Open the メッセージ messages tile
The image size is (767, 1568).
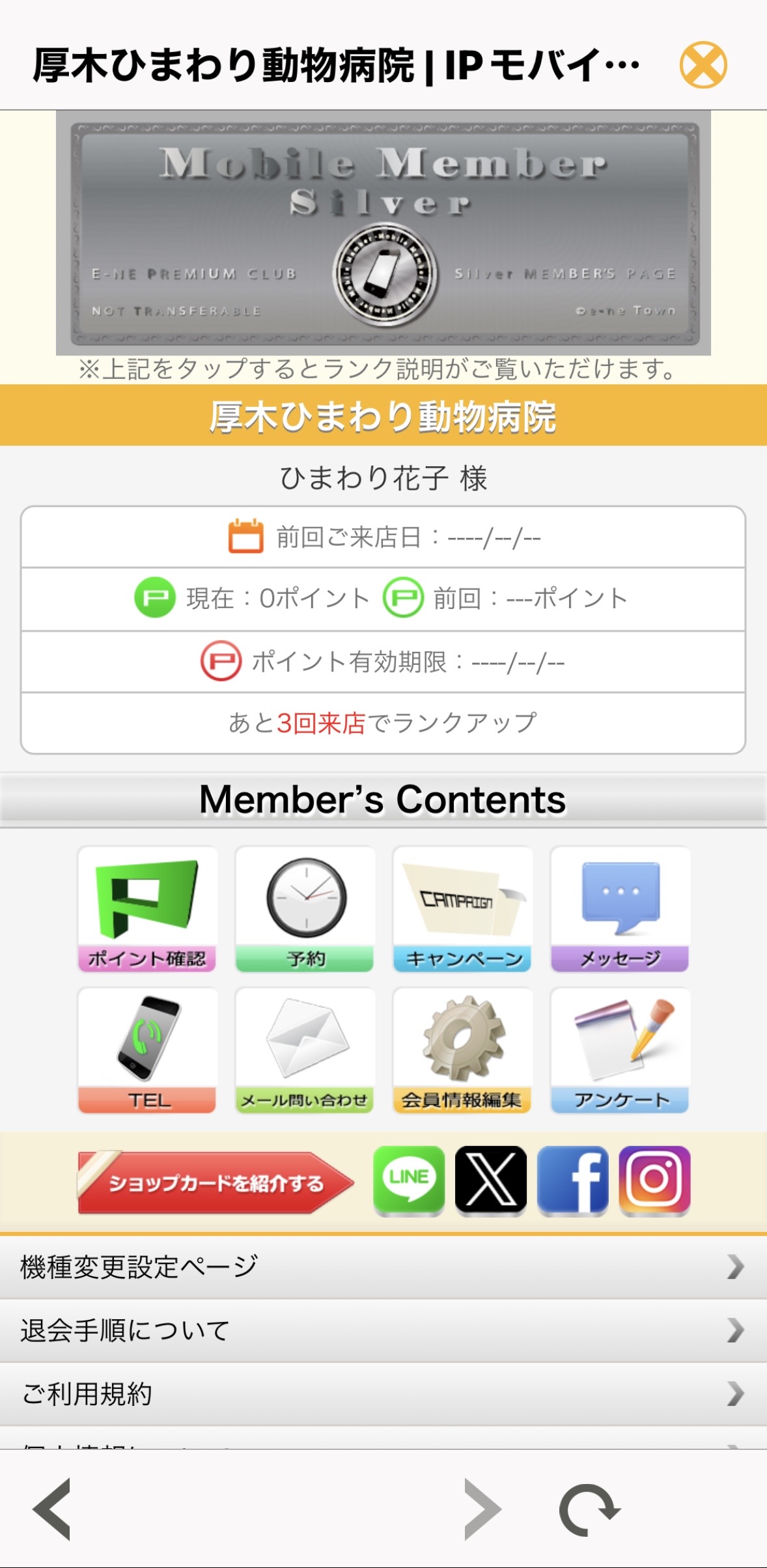620,909
